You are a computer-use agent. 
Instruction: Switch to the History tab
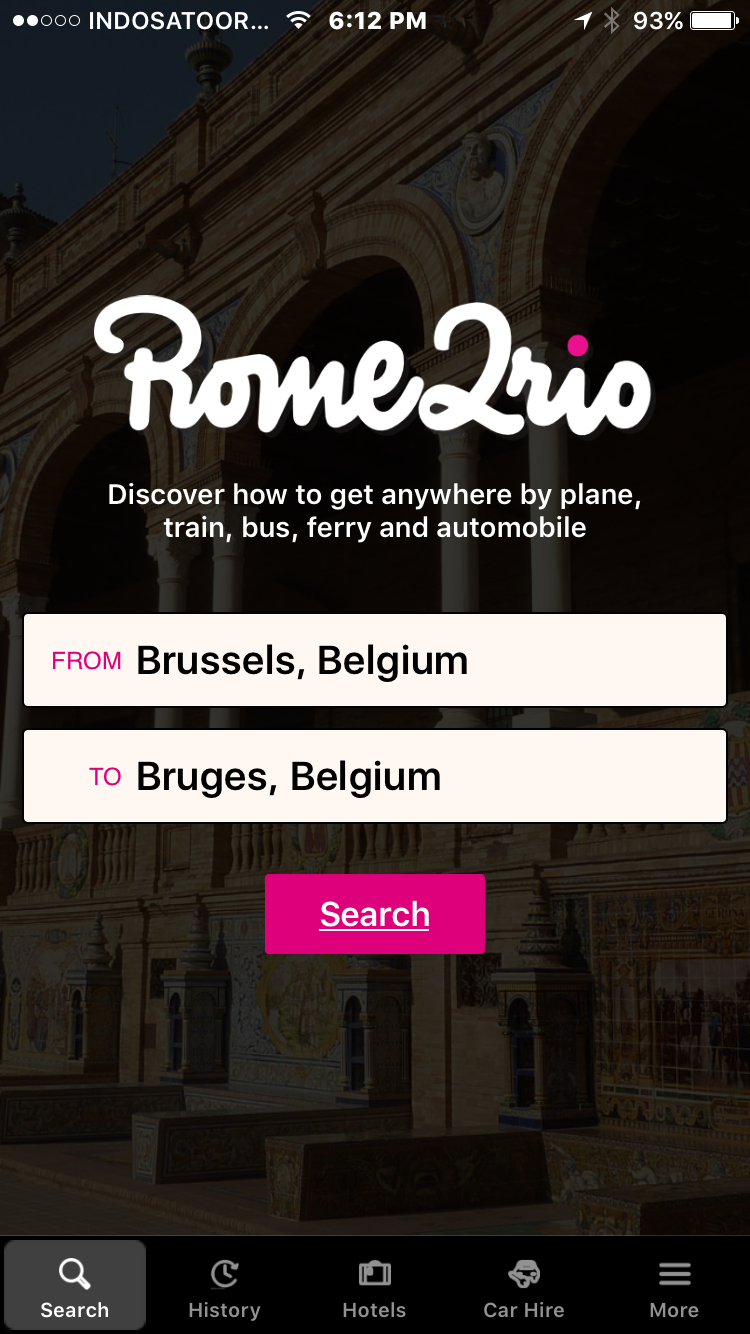[x=224, y=1288]
